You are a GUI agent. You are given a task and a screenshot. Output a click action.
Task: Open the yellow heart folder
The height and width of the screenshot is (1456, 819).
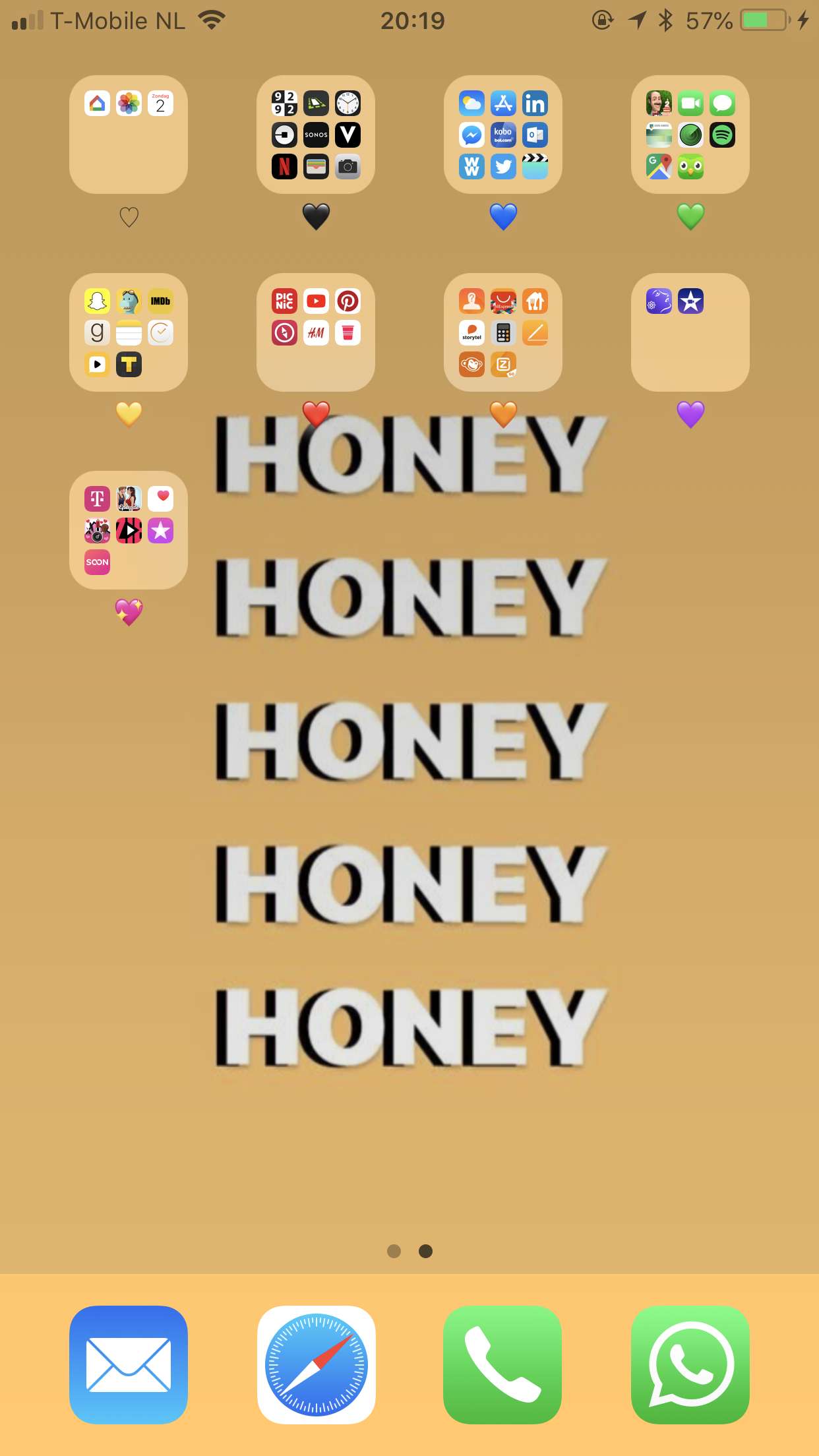(x=129, y=332)
